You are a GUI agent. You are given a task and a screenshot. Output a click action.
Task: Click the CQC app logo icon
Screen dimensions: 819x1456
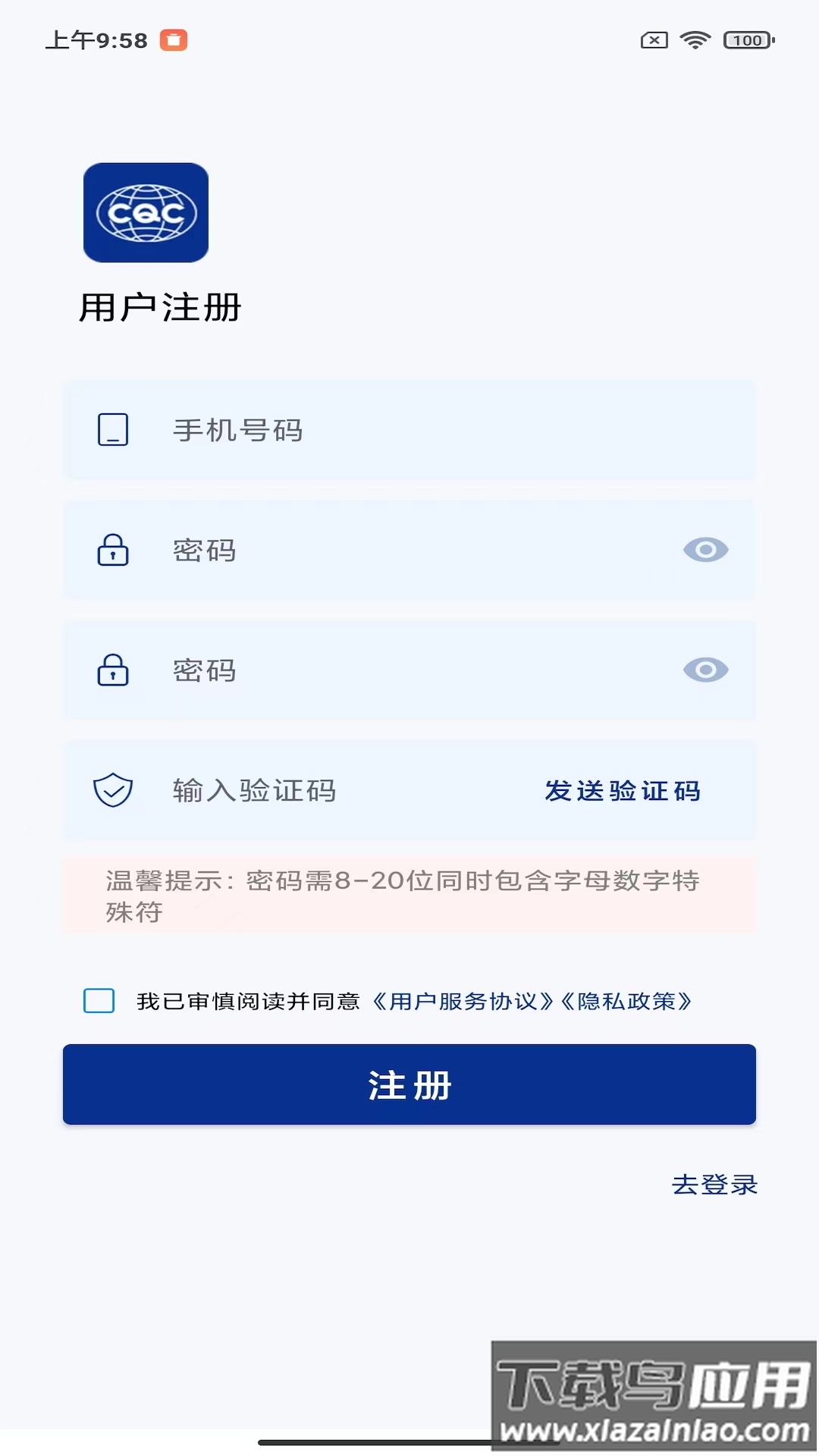coord(145,213)
